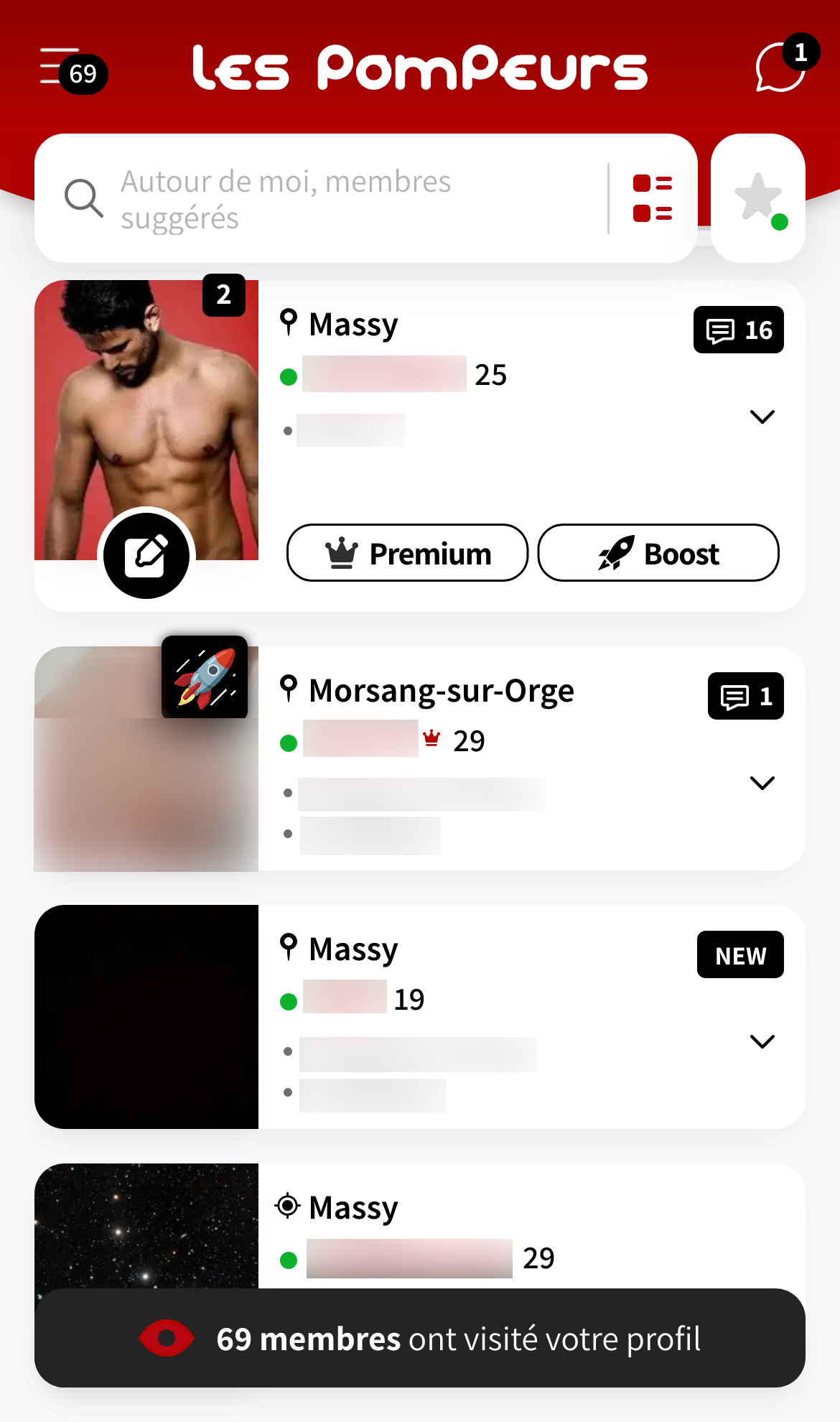Image resolution: width=840 pixels, height=1422 pixels.
Task: Expand the Morsang-sur-Orge card details
Action: coord(762,783)
